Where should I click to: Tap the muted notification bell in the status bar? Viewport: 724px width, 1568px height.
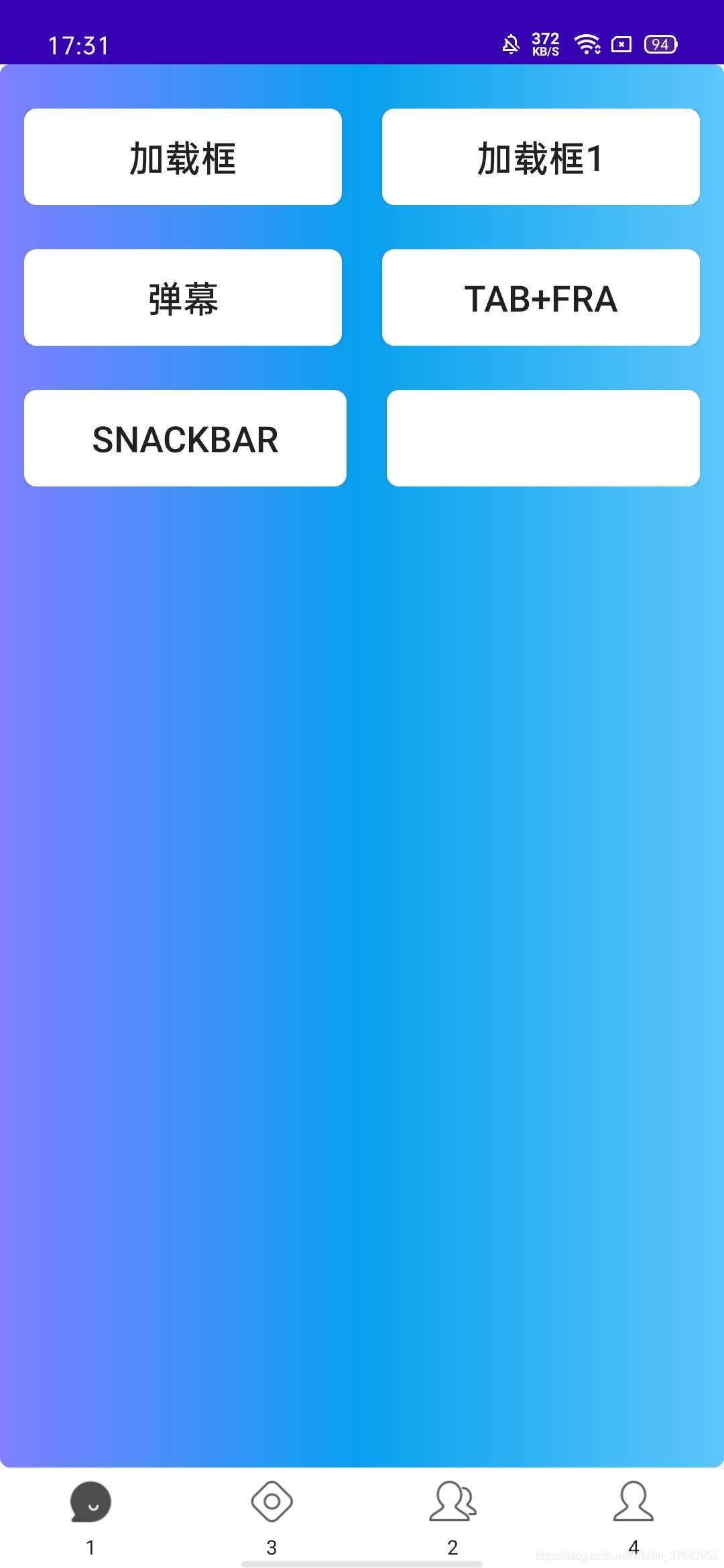[509, 44]
